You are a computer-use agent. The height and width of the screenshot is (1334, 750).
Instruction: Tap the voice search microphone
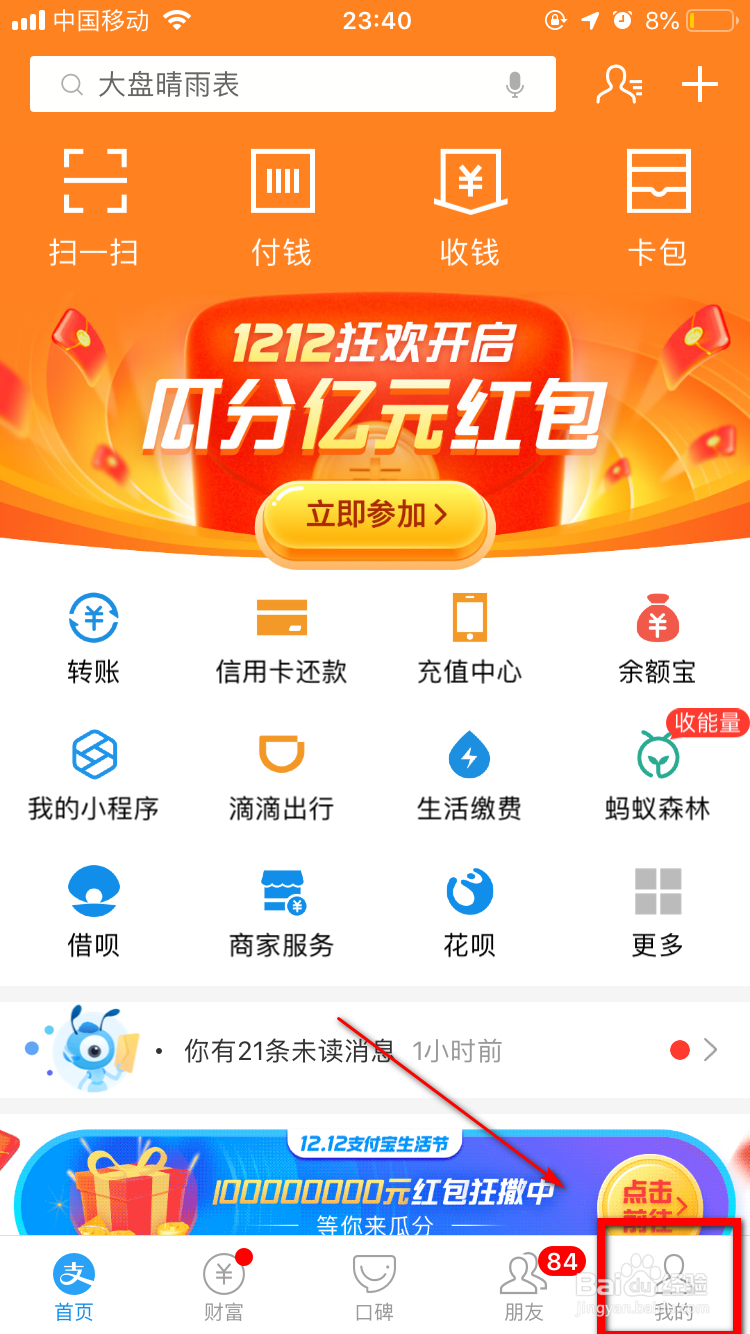click(515, 85)
